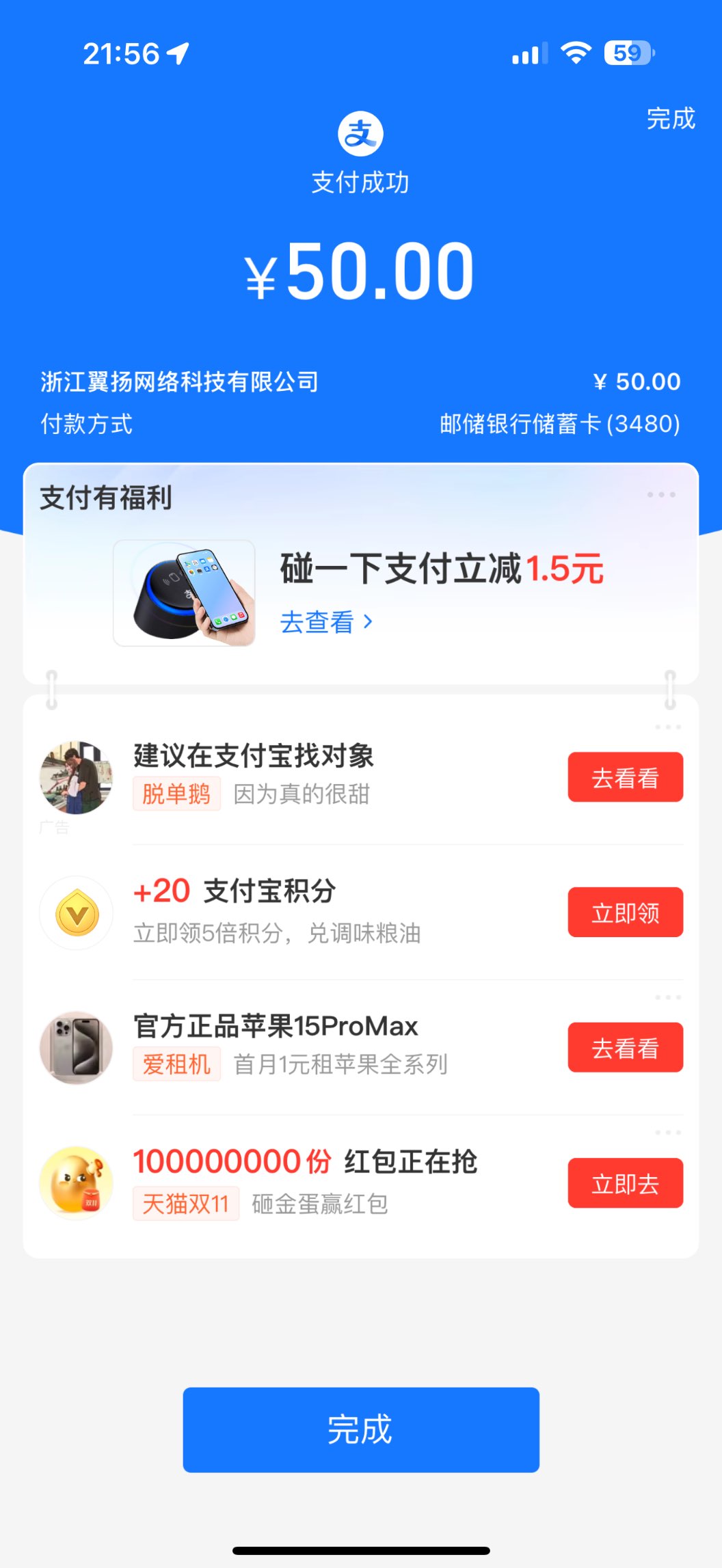Screen dimensions: 722x1568
Task: Tap 去看看 for 建议在支付宝找对象
Action: coord(625,777)
